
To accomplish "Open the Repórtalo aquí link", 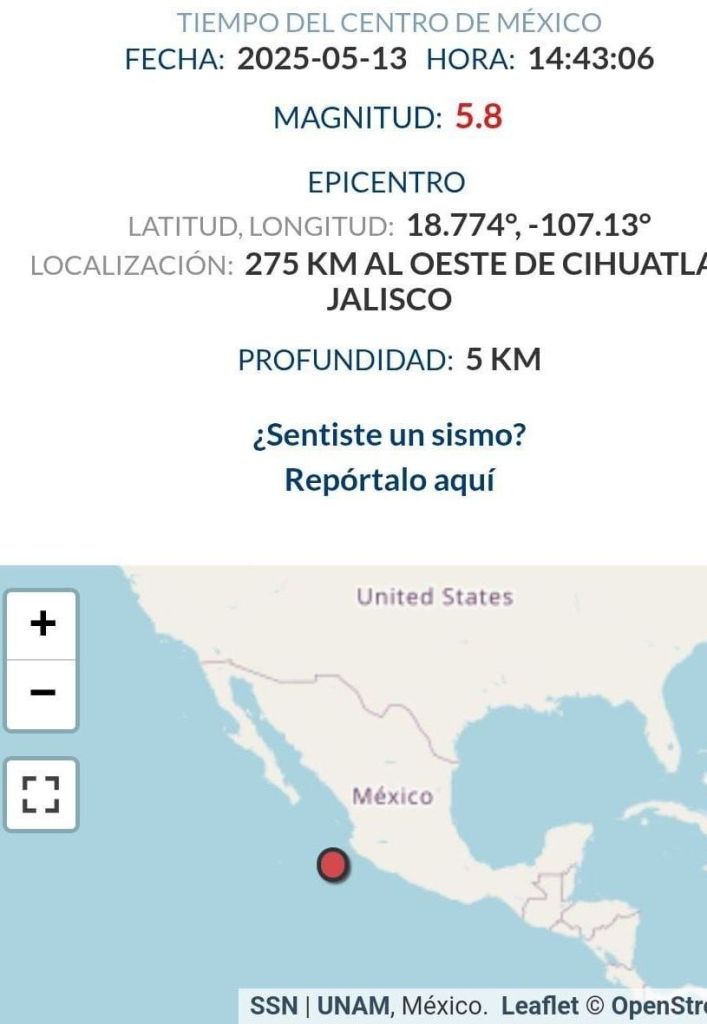I will point(389,480).
